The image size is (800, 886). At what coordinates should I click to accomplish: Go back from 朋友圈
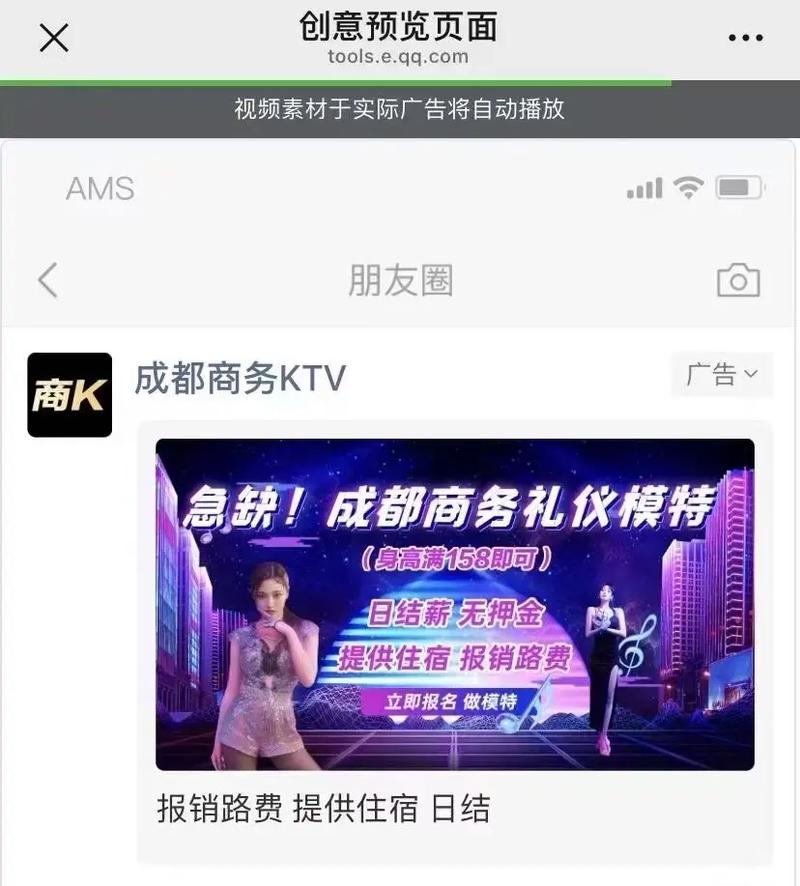[47, 280]
